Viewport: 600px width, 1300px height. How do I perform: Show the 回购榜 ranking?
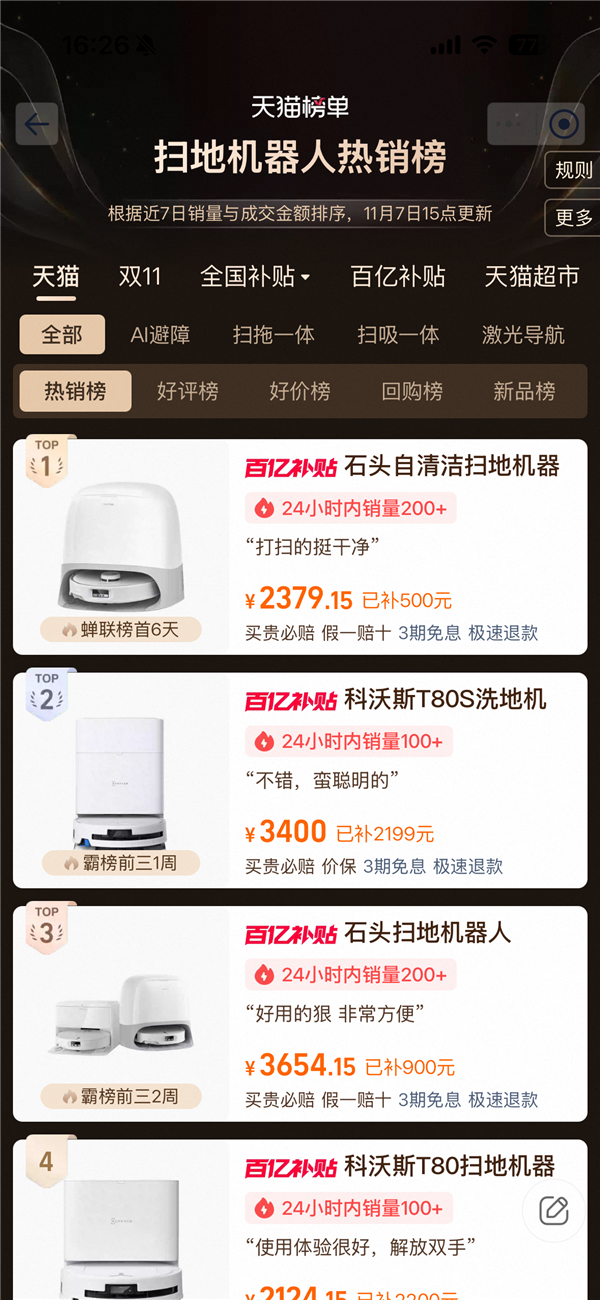point(412,391)
